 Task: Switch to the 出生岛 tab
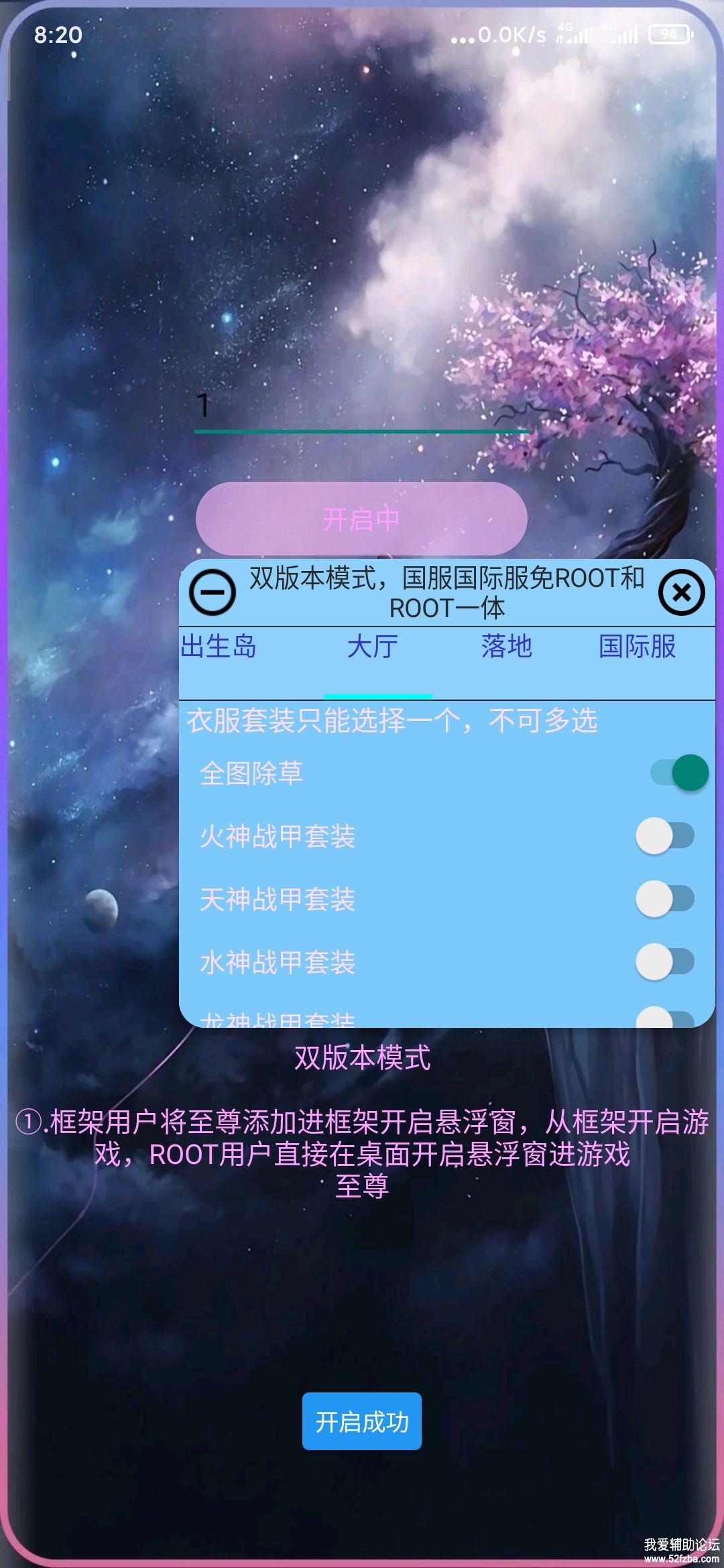pos(219,647)
